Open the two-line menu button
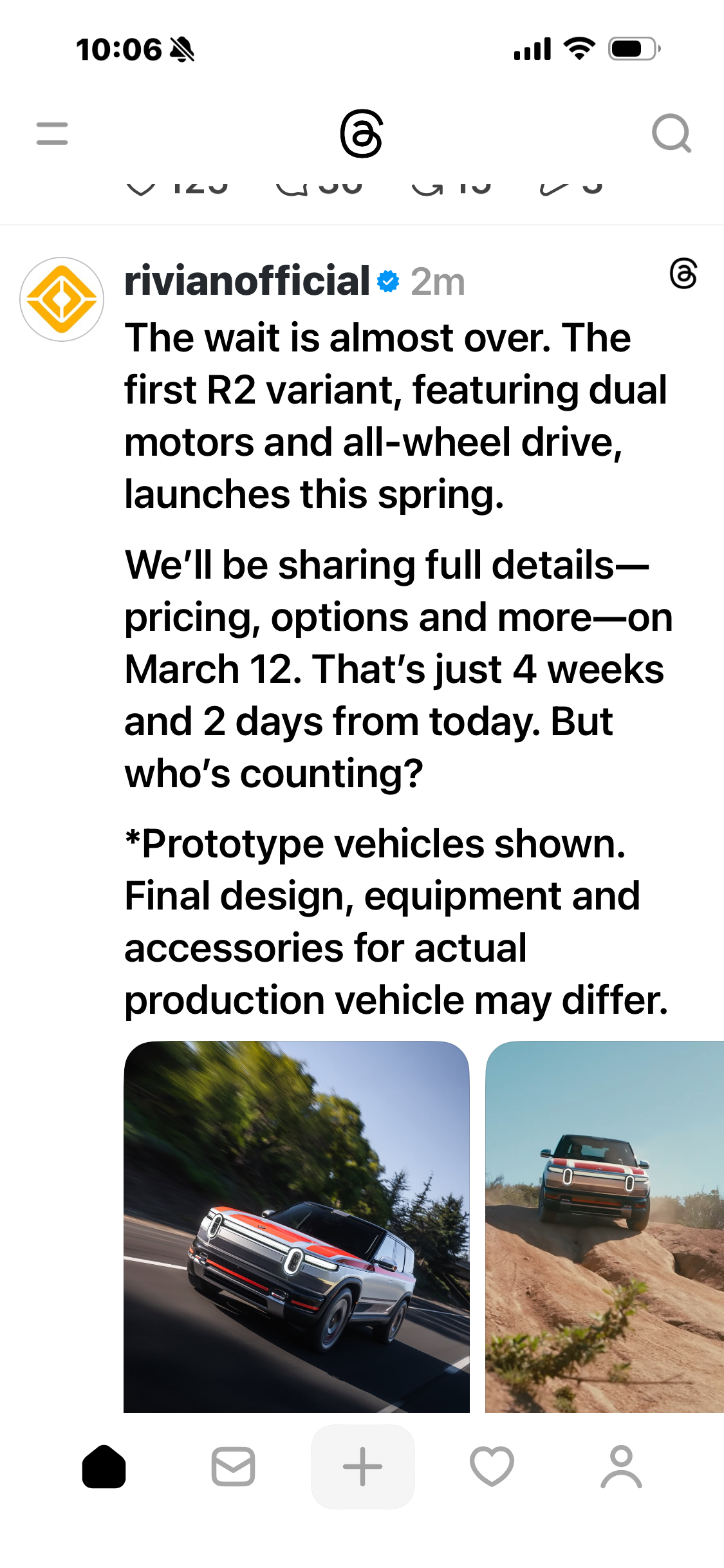Viewport: 724px width, 1568px height. (x=52, y=134)
